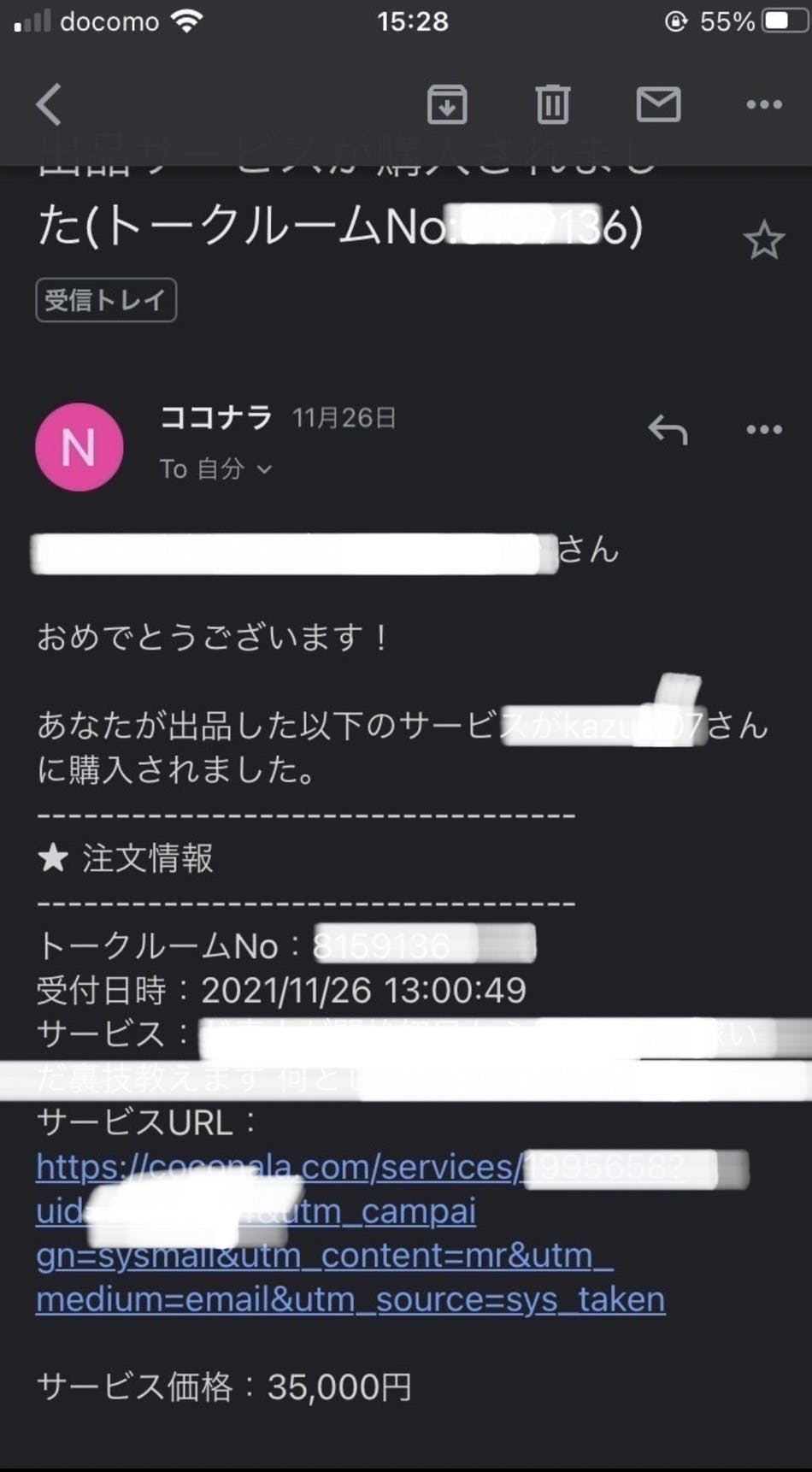
Task: Tap the 受信トレイ label chip
Action: 106,300
